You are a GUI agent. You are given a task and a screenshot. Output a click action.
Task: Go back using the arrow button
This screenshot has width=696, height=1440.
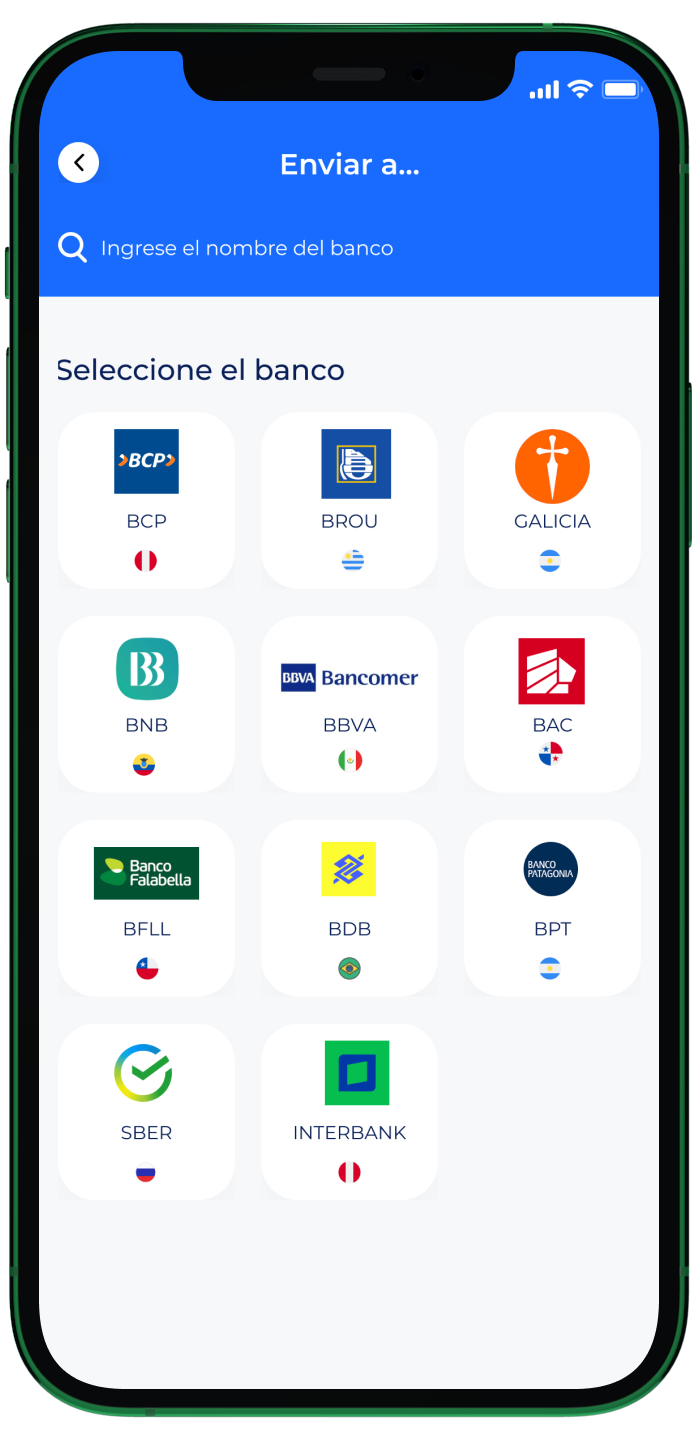79,163
